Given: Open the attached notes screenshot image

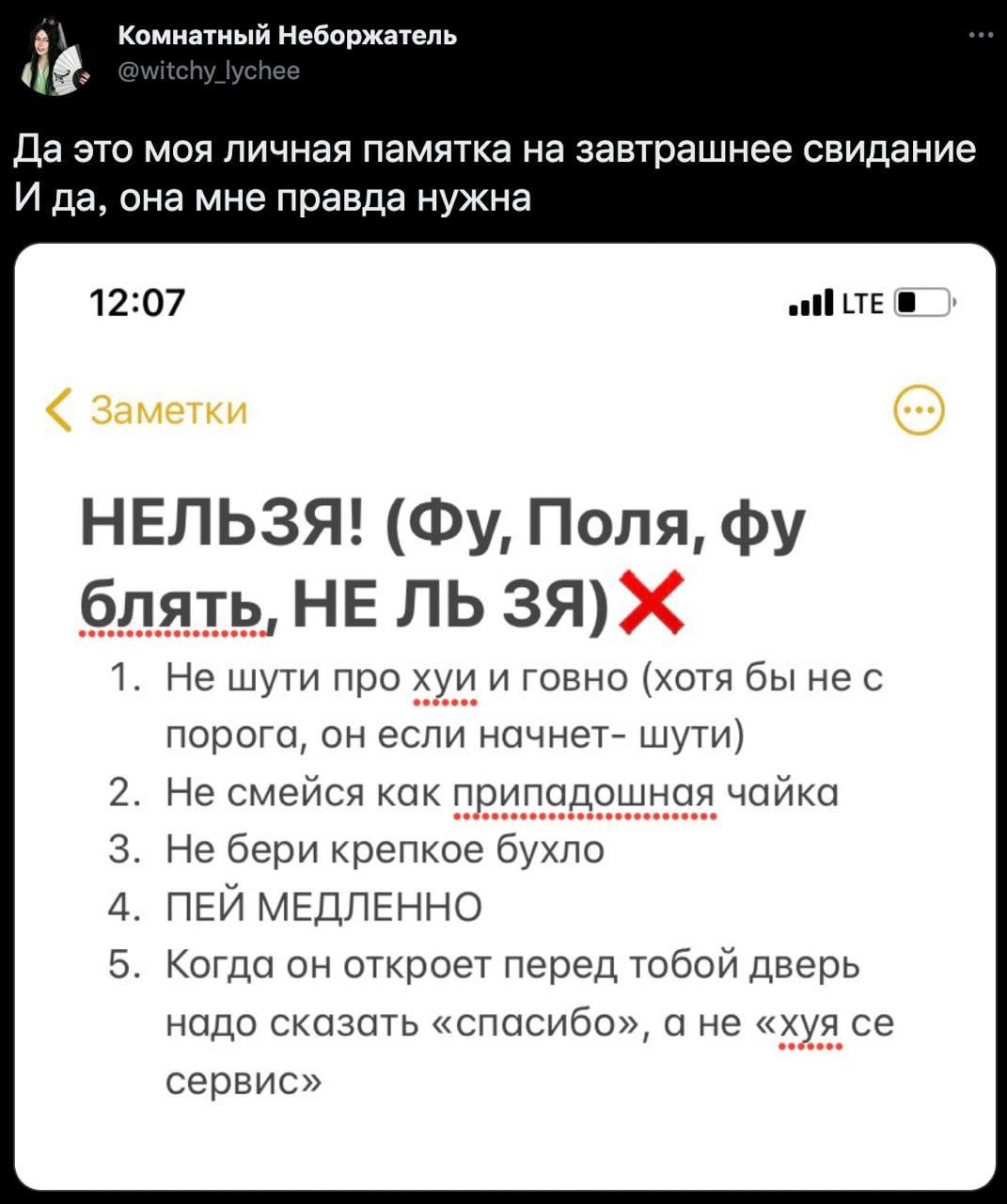Looking at the screenshot, I should tap(505, 715).
